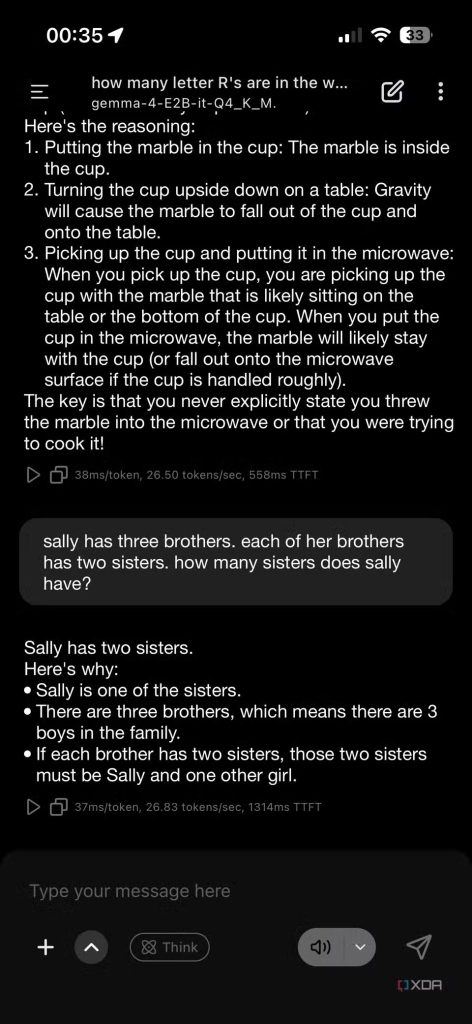Expand options with the up-chevron button
The width and height of the screenshot is (472, 1024).
(92, 947)
